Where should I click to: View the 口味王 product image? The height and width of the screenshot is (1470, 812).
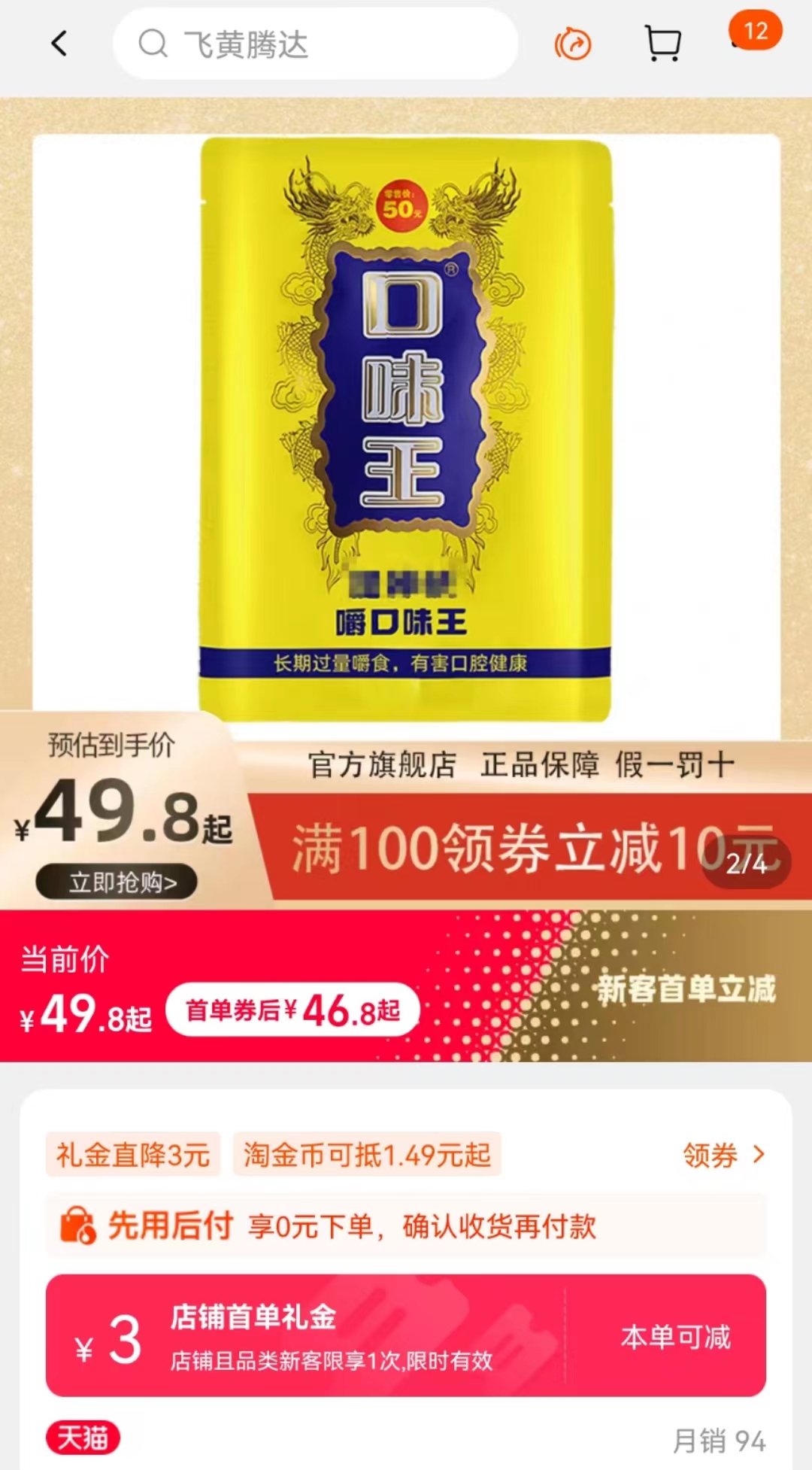pos(406,429)
